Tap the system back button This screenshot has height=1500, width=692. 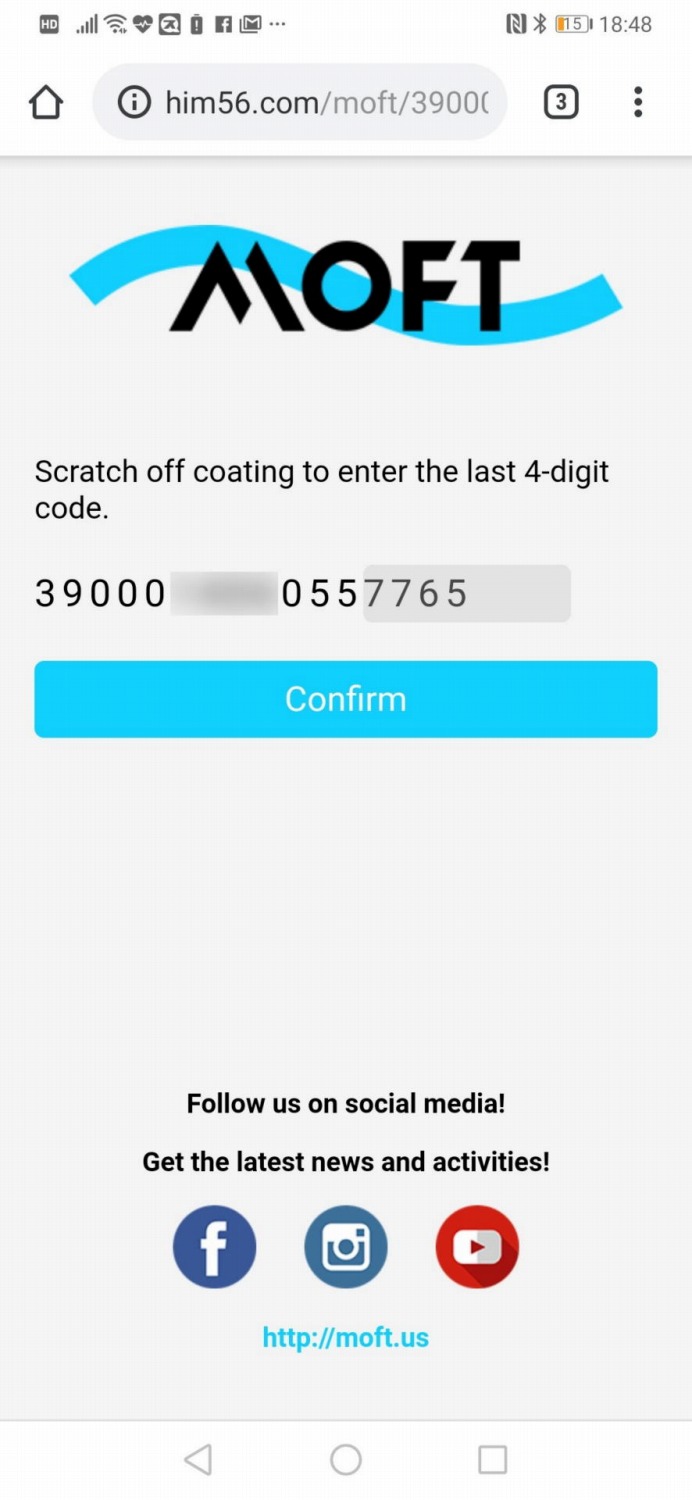pos(198,1459)
